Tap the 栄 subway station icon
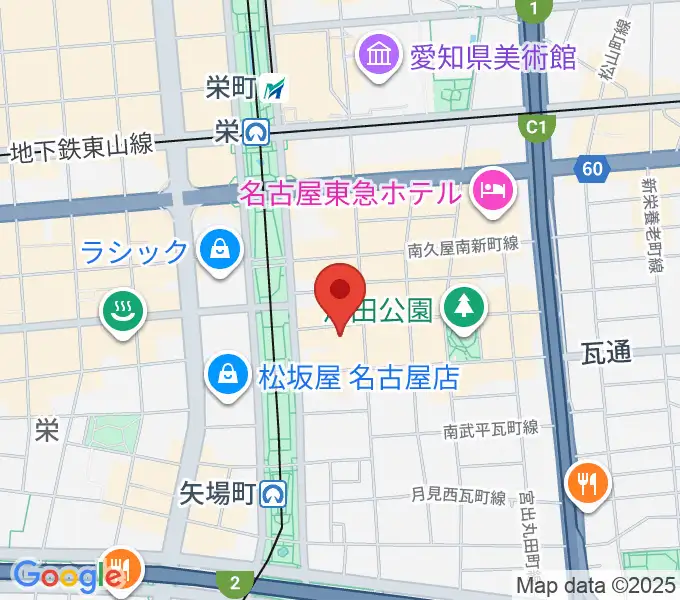This screenshot has width=680, height=600. point(258,130)
